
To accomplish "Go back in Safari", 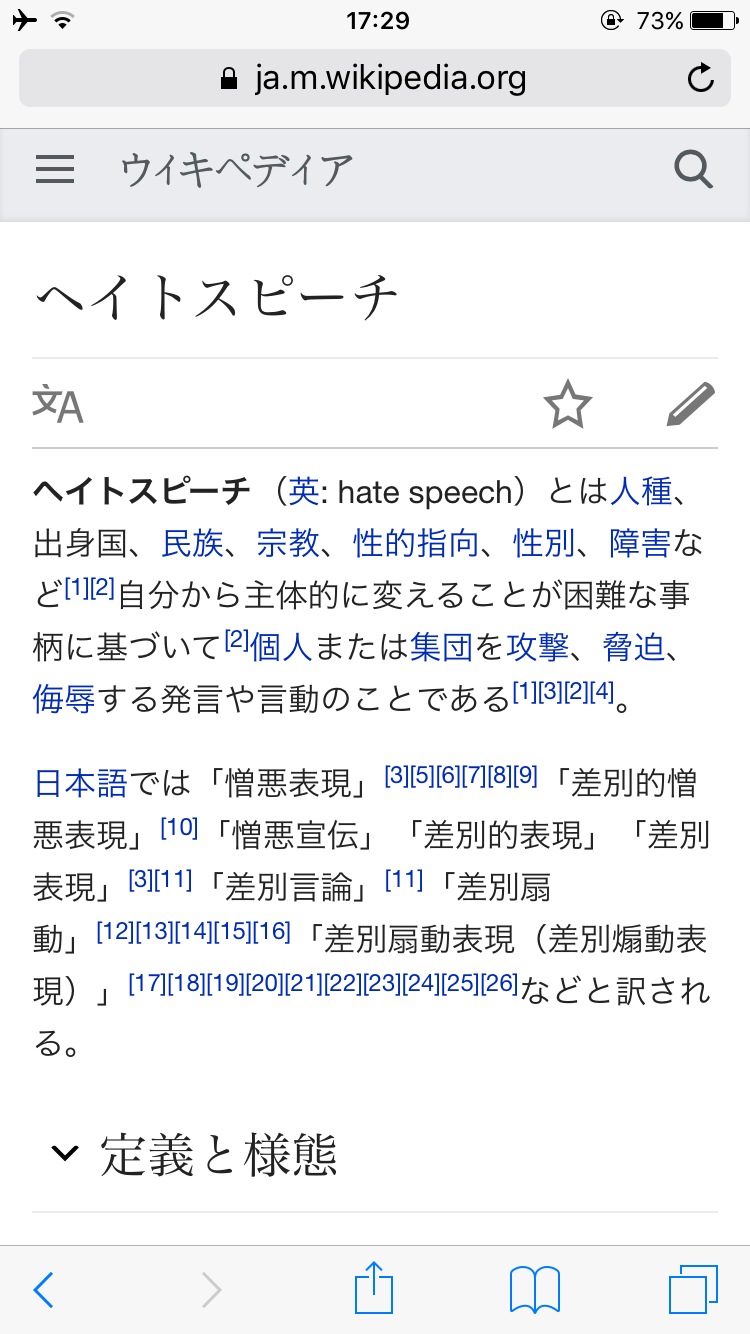I will (x=44, y=1290).
